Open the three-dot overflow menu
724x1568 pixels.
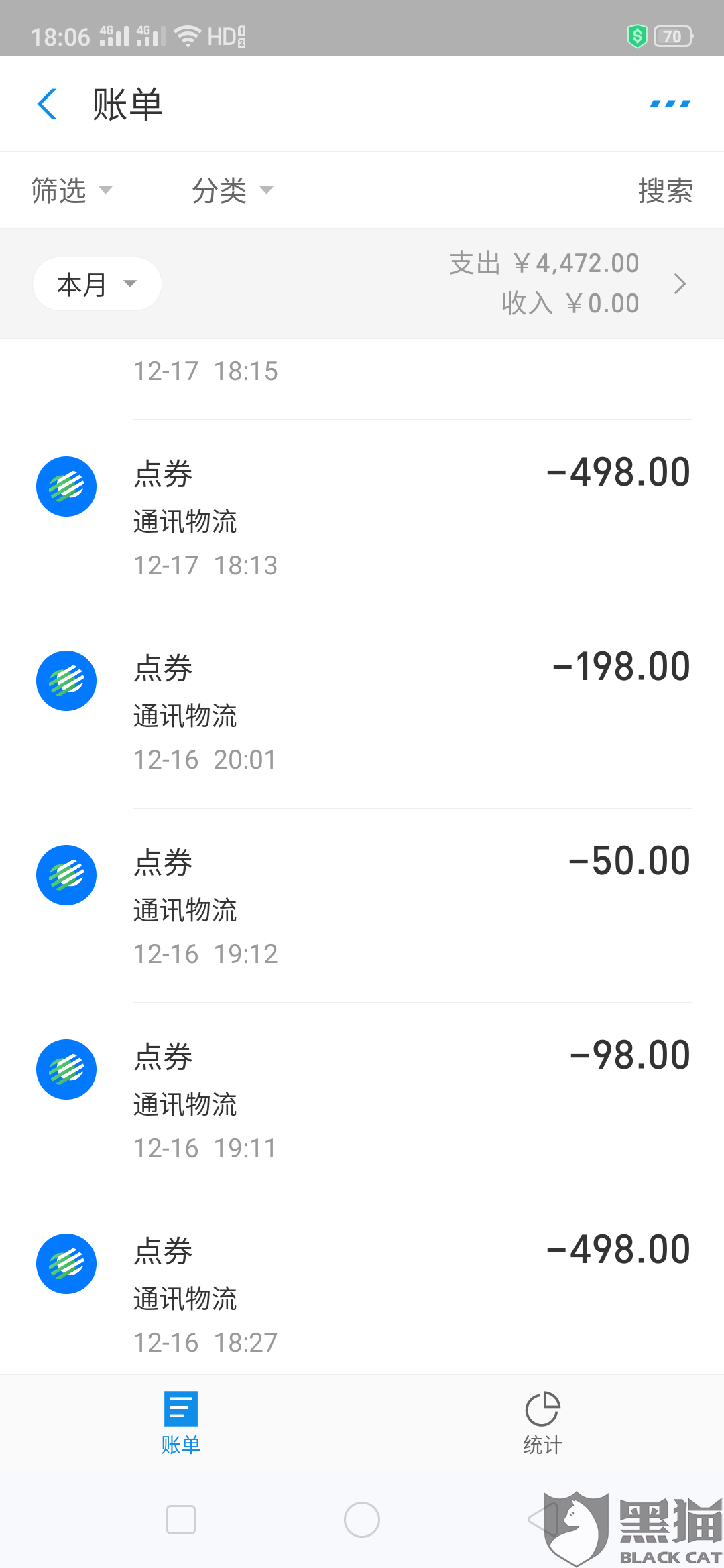point(670,103)
